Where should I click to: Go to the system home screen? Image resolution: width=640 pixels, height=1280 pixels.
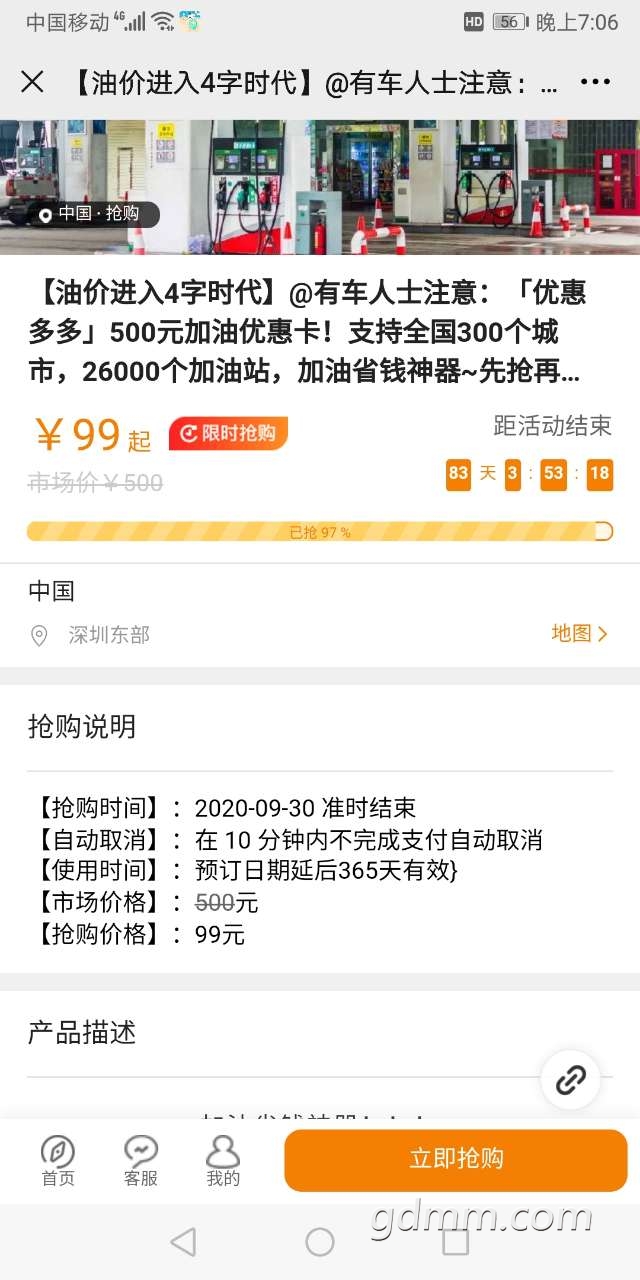320,1242
